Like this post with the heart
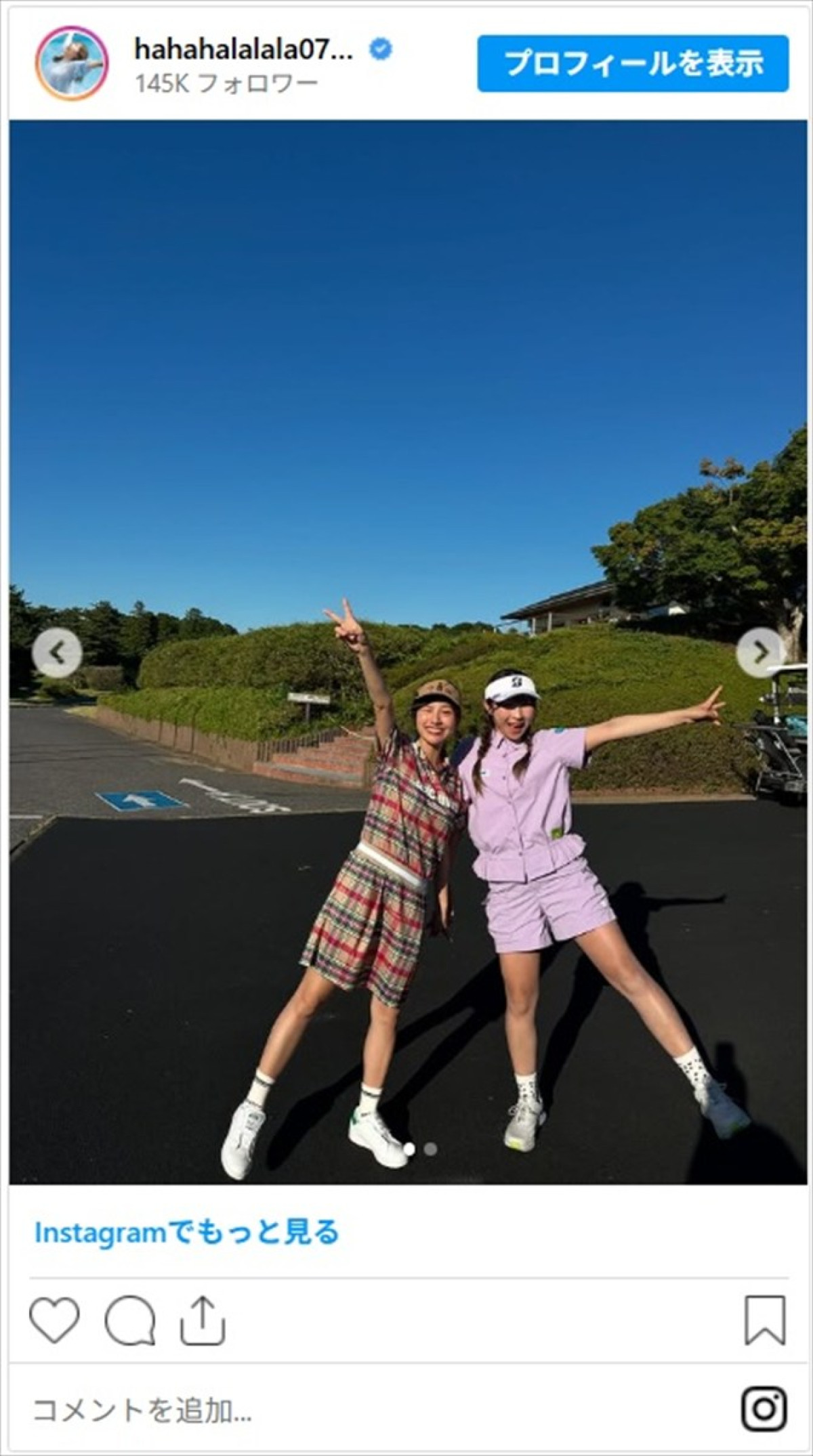The width and height of the screenshot is (813, 1456). (55, 1319)
